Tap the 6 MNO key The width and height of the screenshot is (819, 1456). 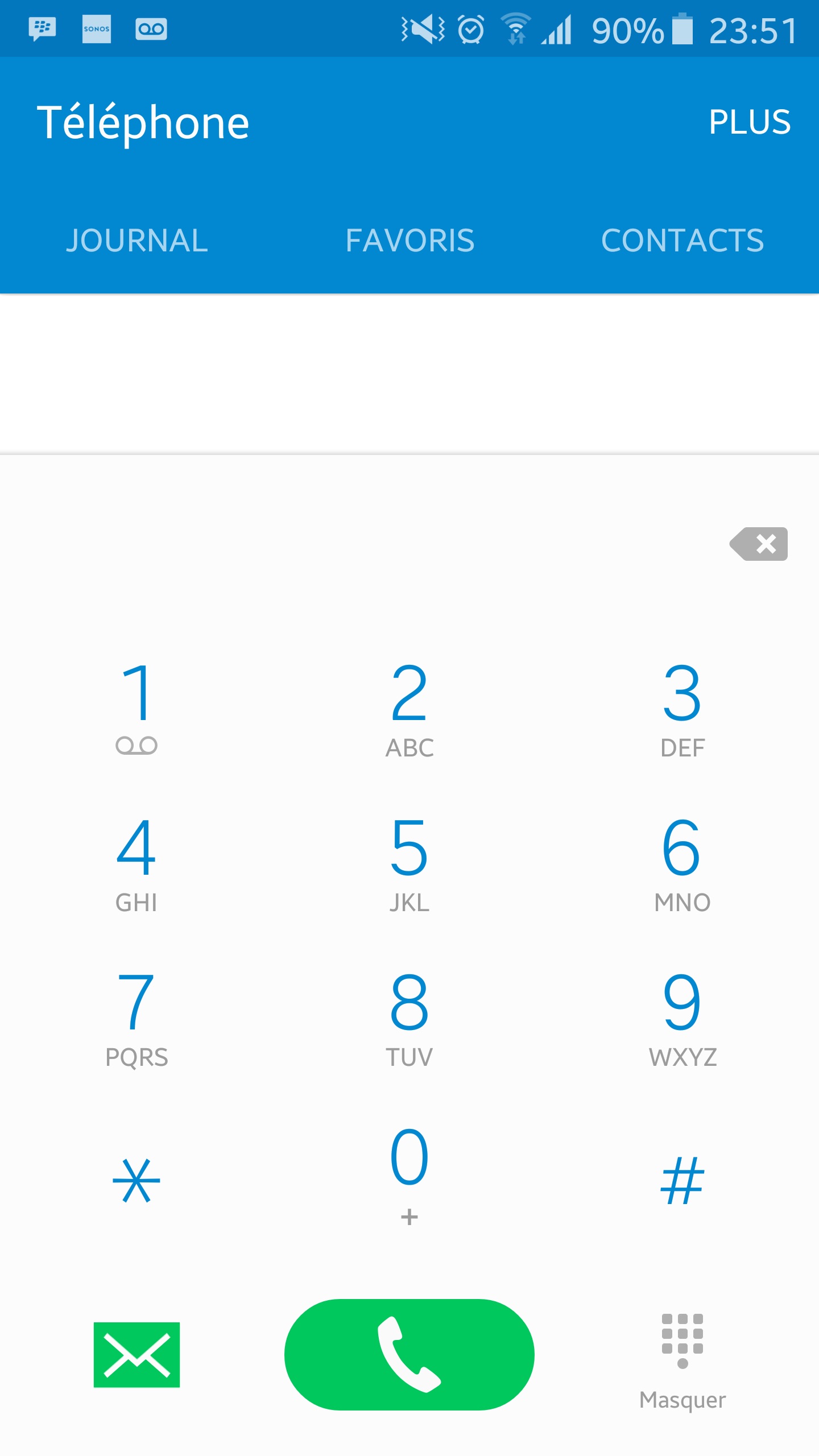coord(682,862)
